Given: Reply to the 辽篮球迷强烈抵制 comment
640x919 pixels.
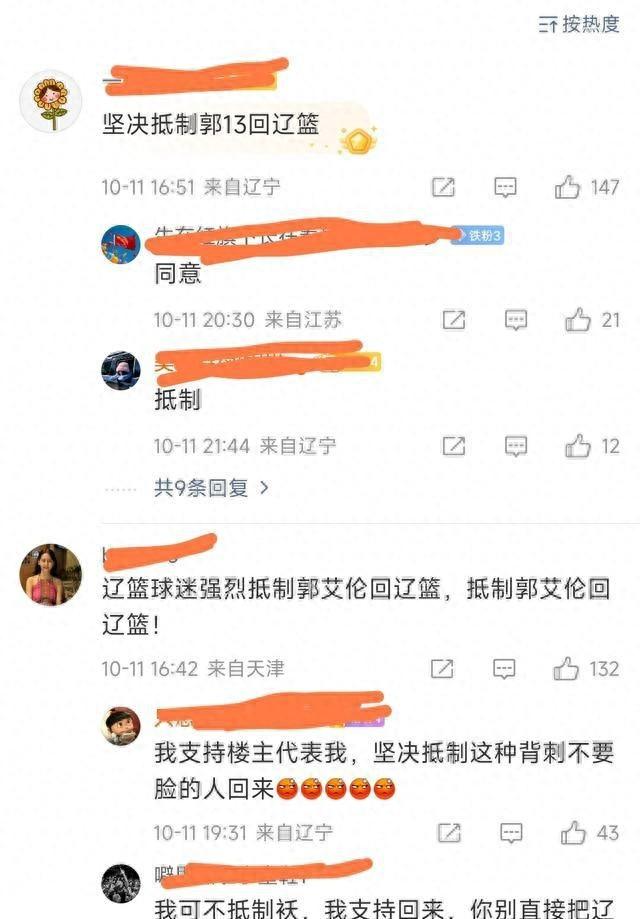Looking at the screenshot, I should 506,668.
